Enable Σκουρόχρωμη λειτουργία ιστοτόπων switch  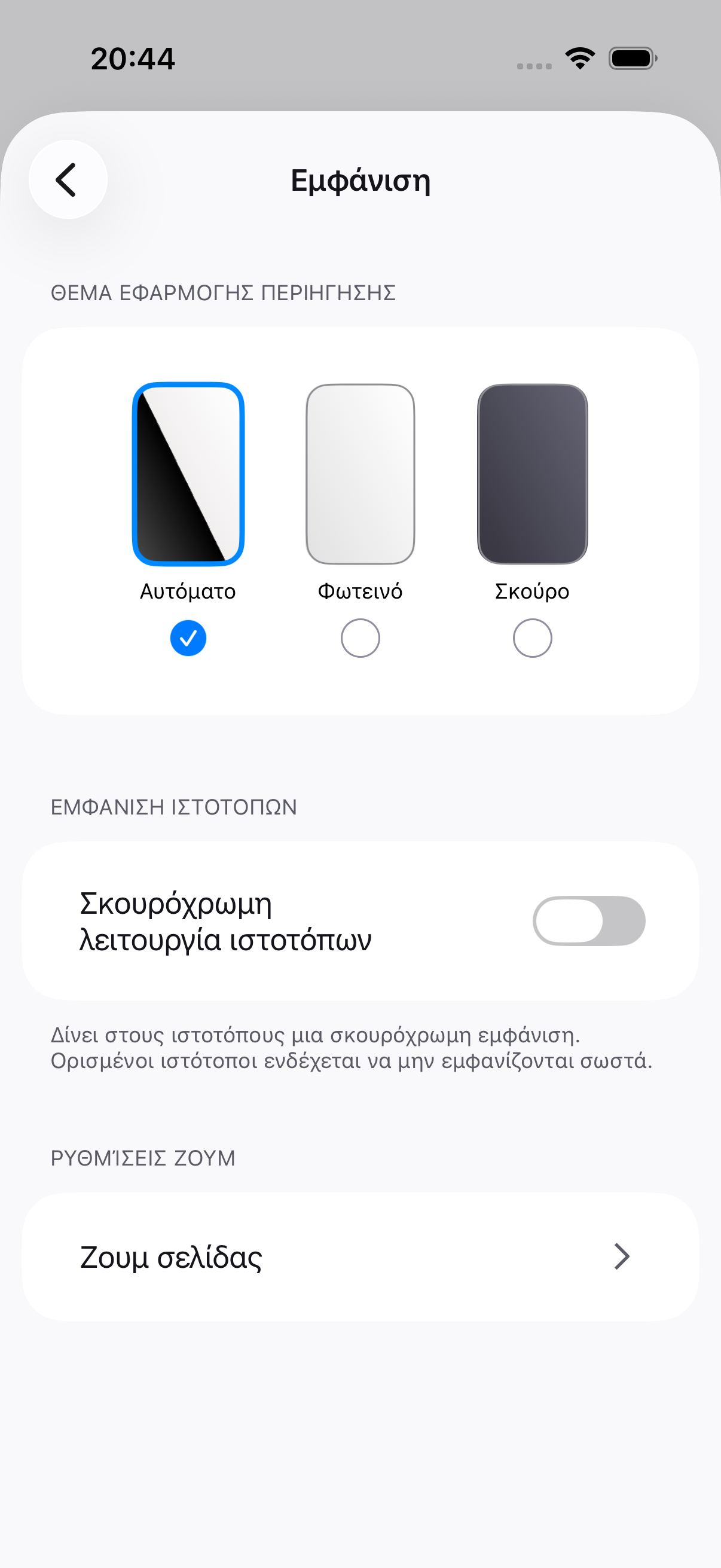click(589, 921)
